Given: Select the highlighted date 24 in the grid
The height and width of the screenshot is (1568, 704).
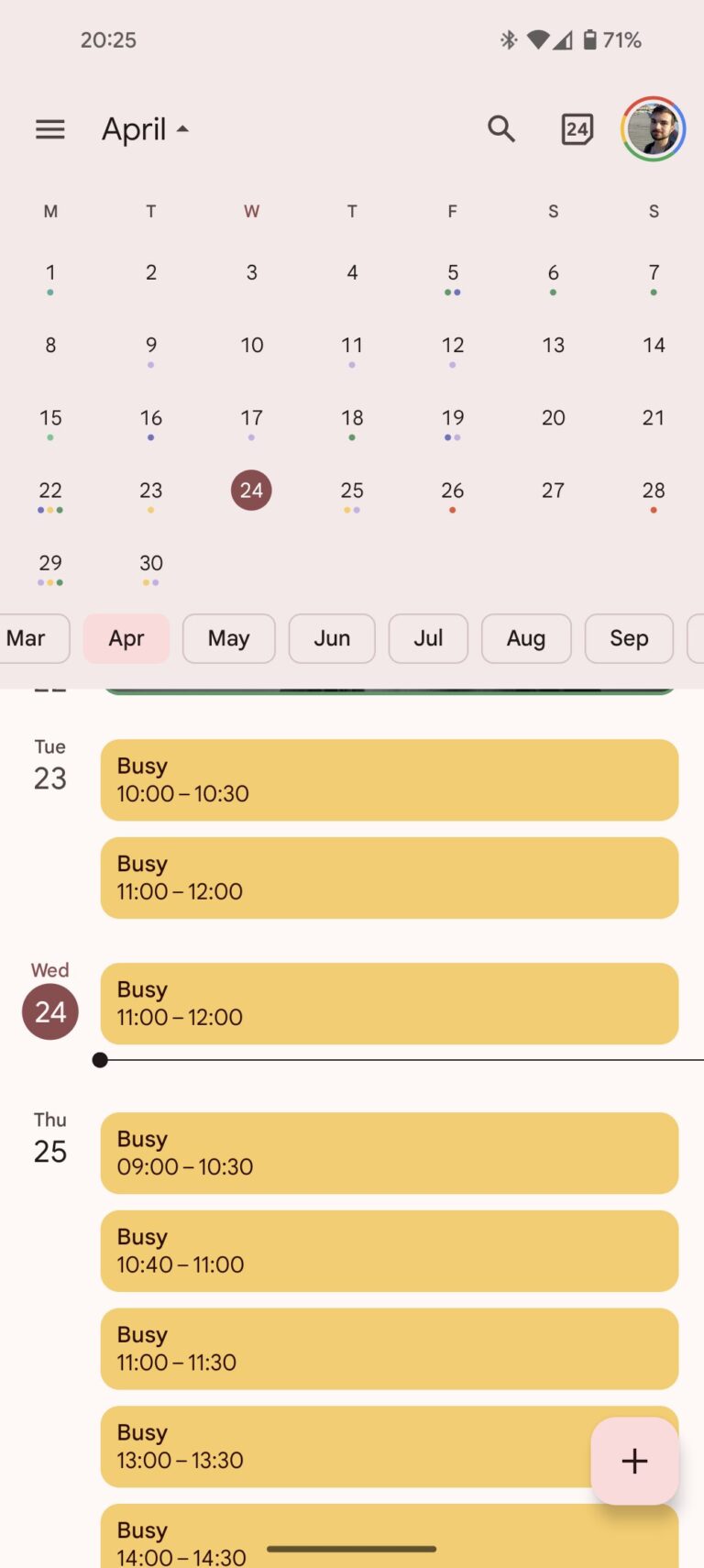Looking at the screenshot, I should pos(251,491).
